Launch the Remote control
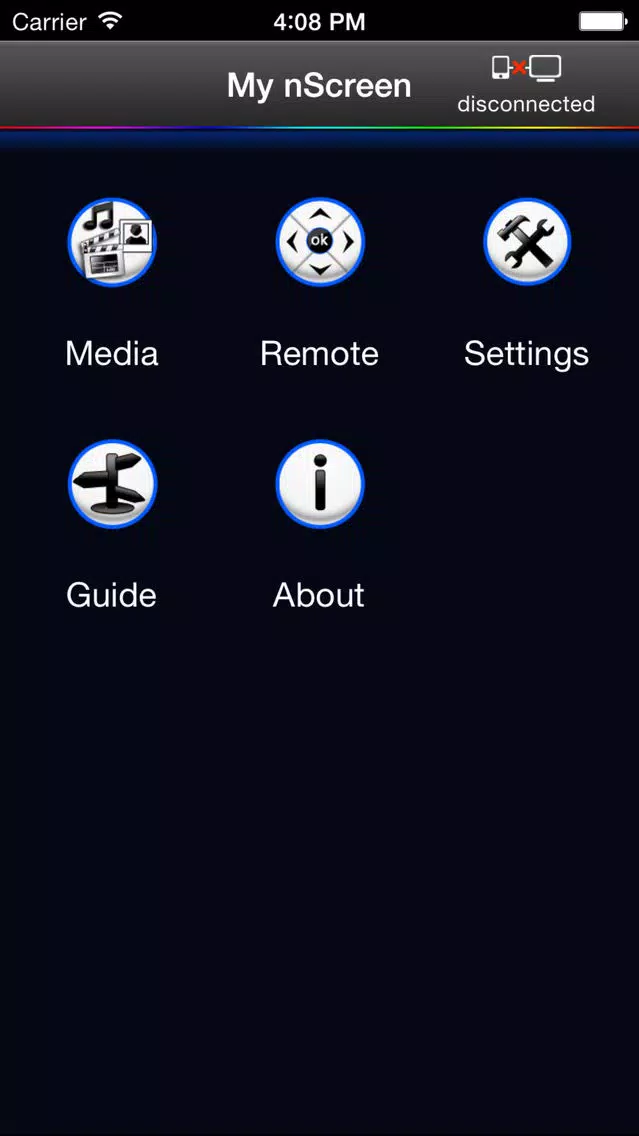The image size is (639, 1136). (320, 242)
